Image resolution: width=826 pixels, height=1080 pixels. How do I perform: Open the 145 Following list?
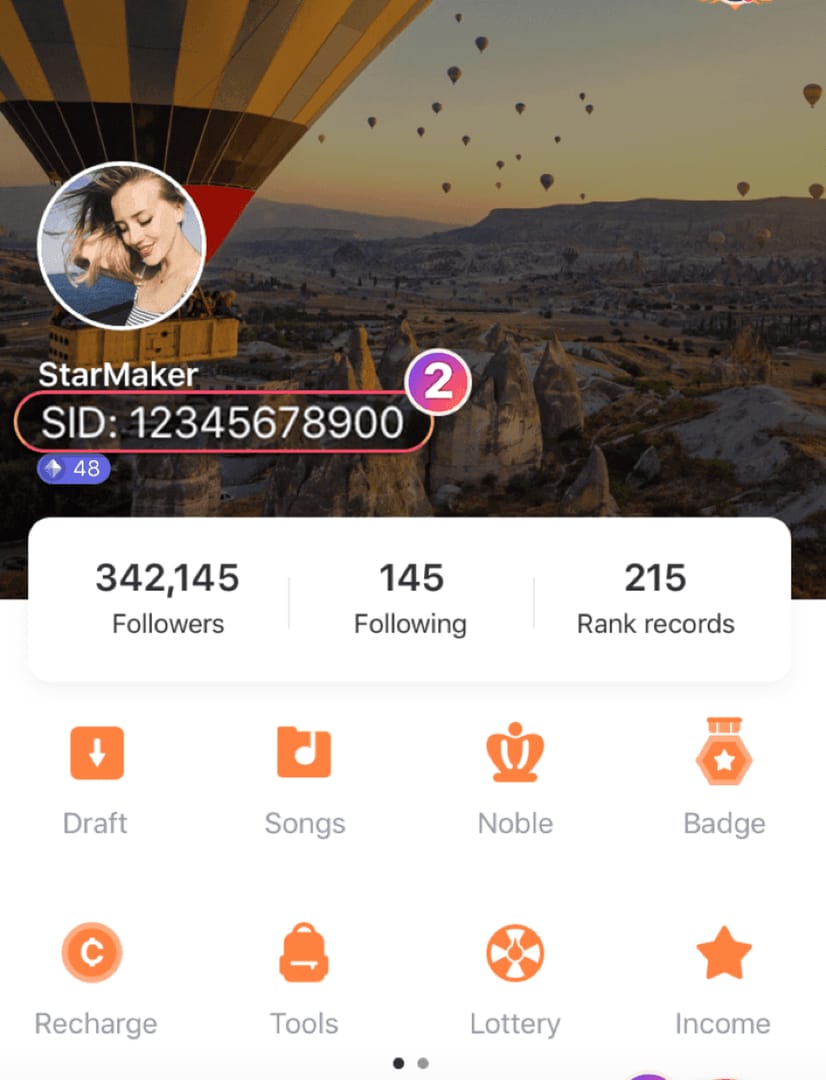point(410,595)
